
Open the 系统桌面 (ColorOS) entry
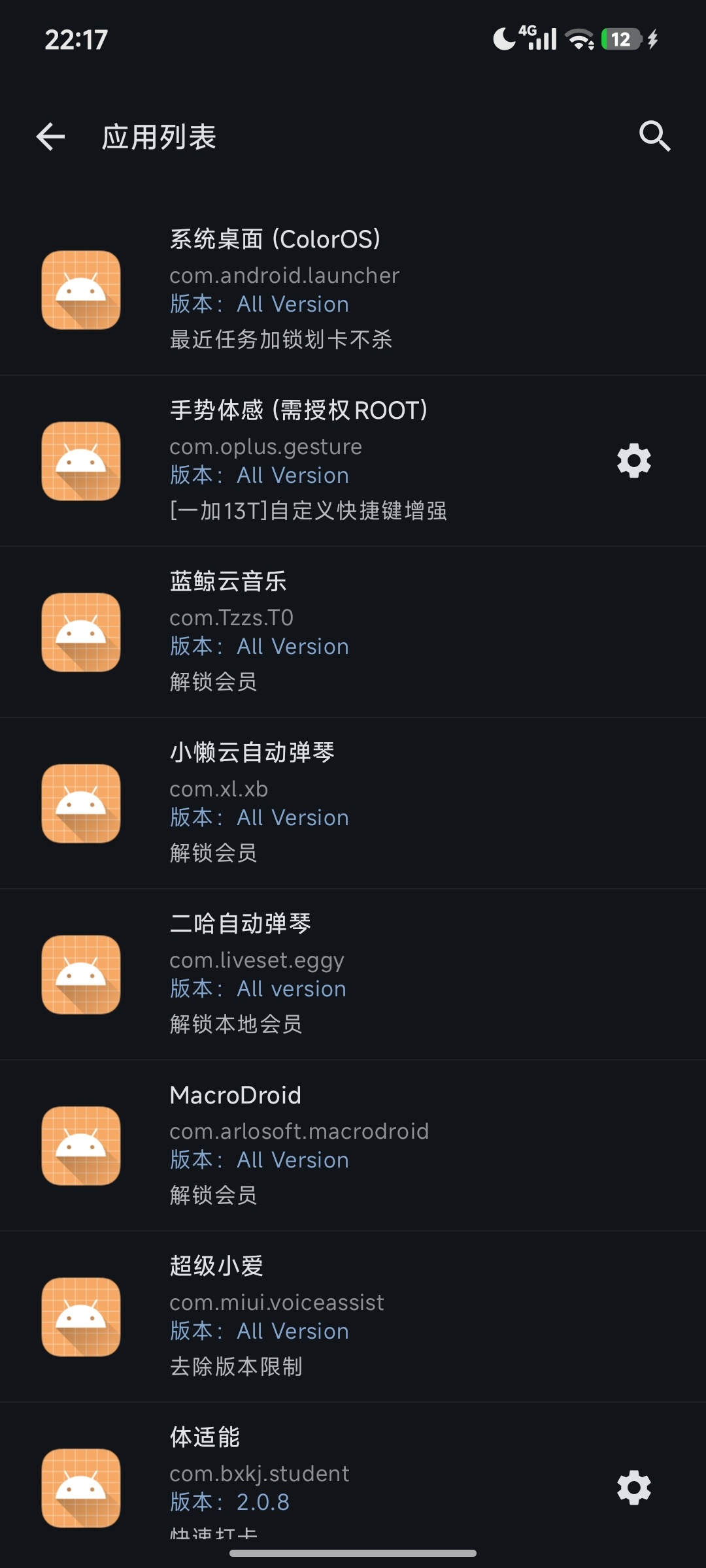(x=353, y=289)
